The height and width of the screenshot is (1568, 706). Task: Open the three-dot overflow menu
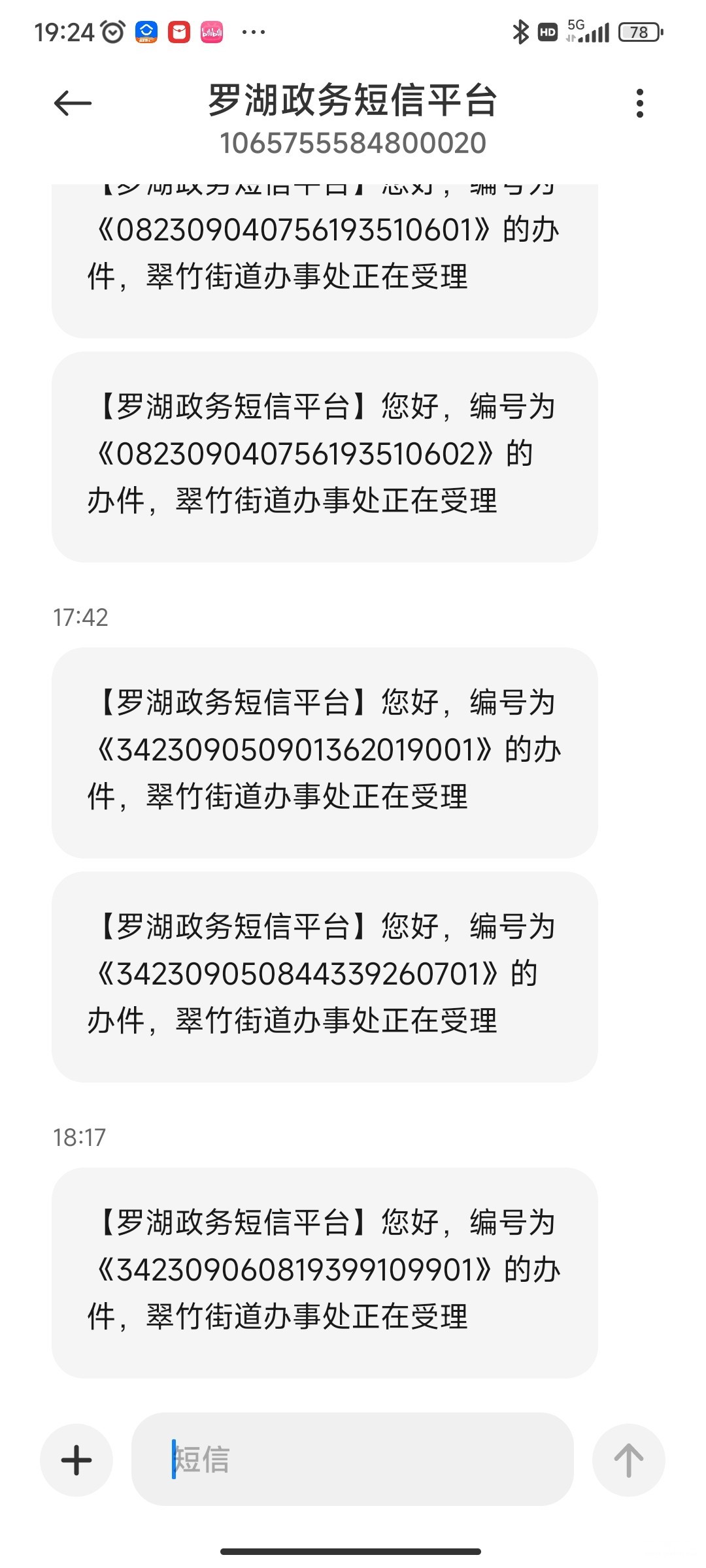pyautogui.click(x=639, y=103)
